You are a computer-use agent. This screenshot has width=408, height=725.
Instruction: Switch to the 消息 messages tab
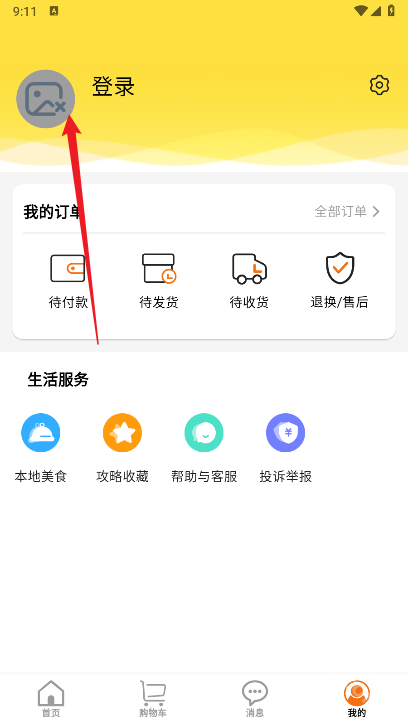pos(255,699)
